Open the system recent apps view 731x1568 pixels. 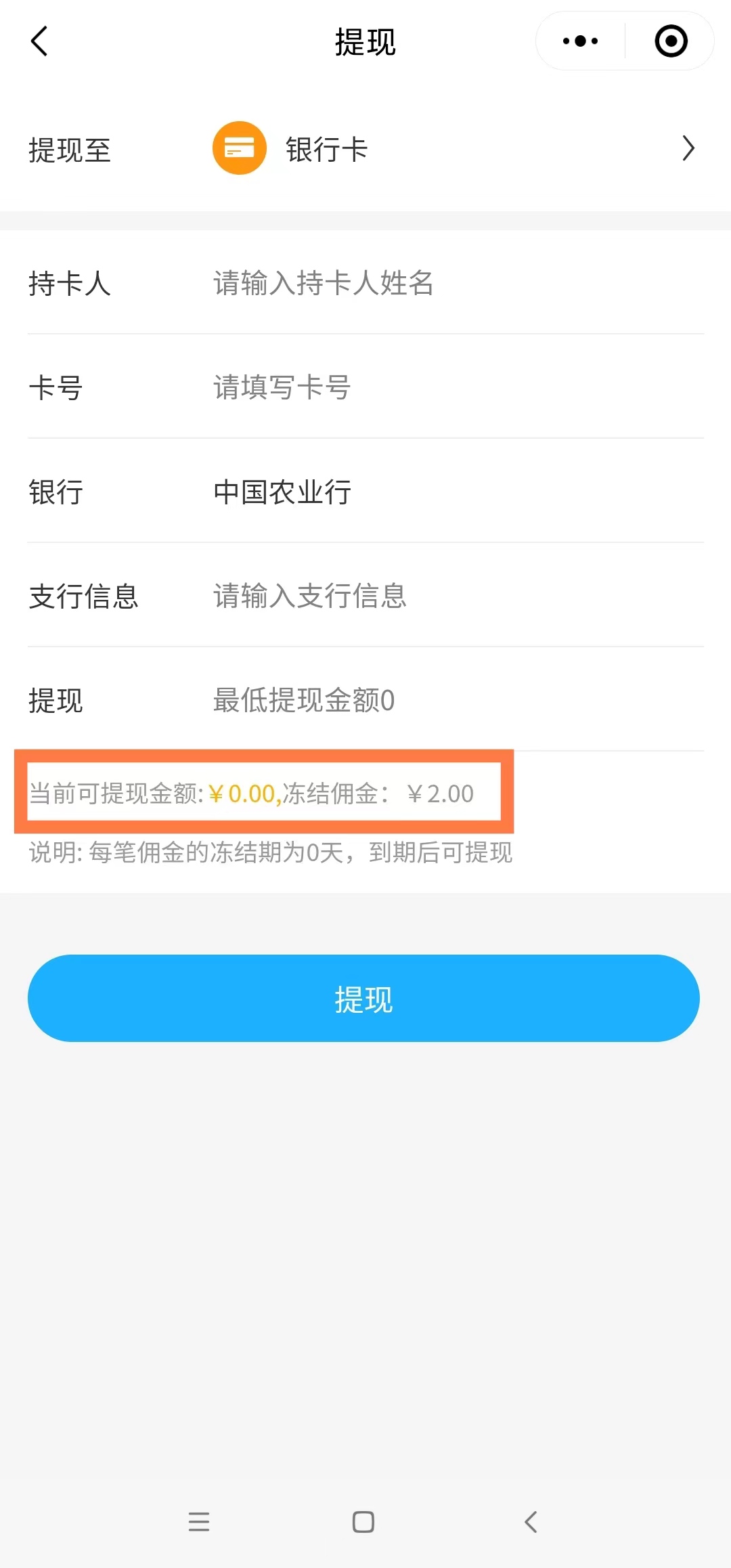tap(199, 1522)
